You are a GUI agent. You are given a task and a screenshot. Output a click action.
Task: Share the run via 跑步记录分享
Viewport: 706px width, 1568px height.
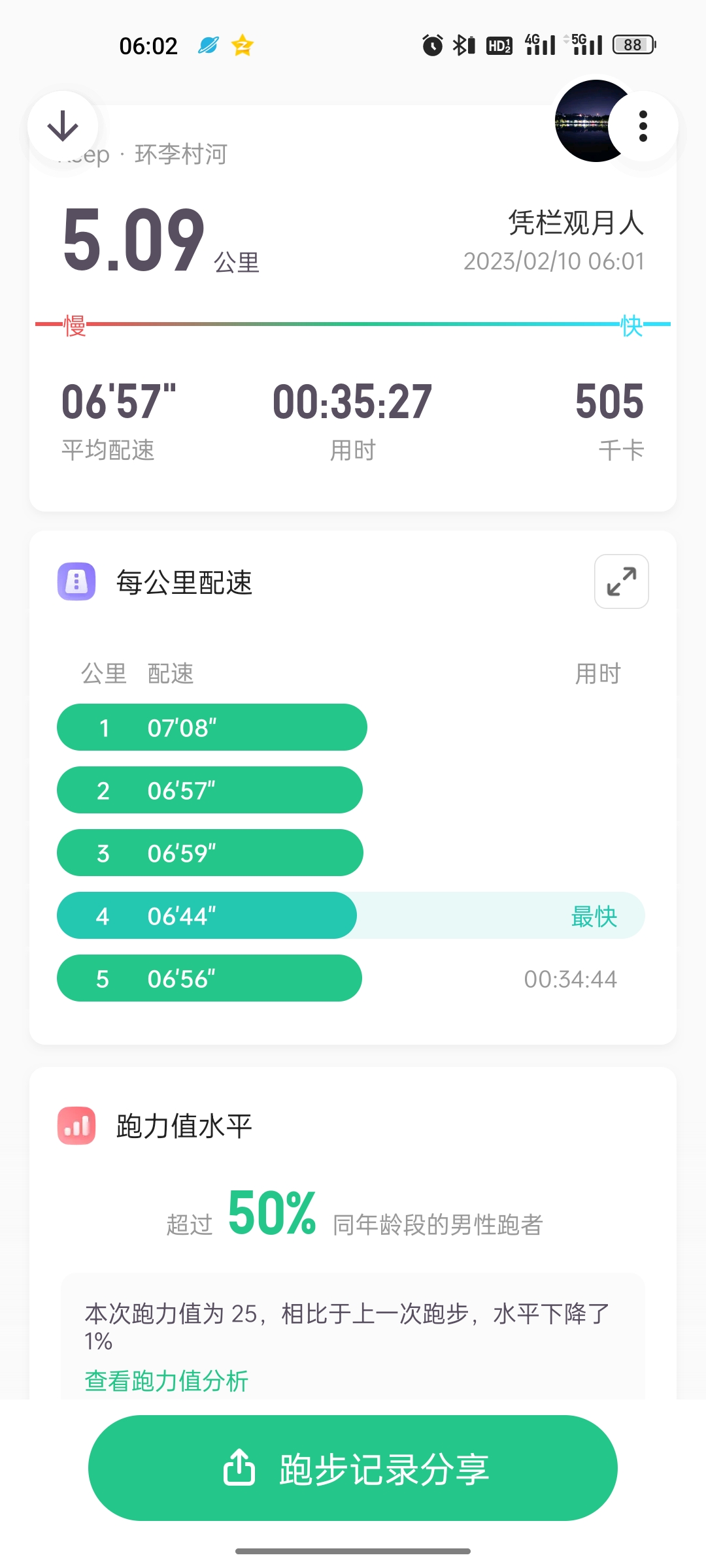[353, 1468]
